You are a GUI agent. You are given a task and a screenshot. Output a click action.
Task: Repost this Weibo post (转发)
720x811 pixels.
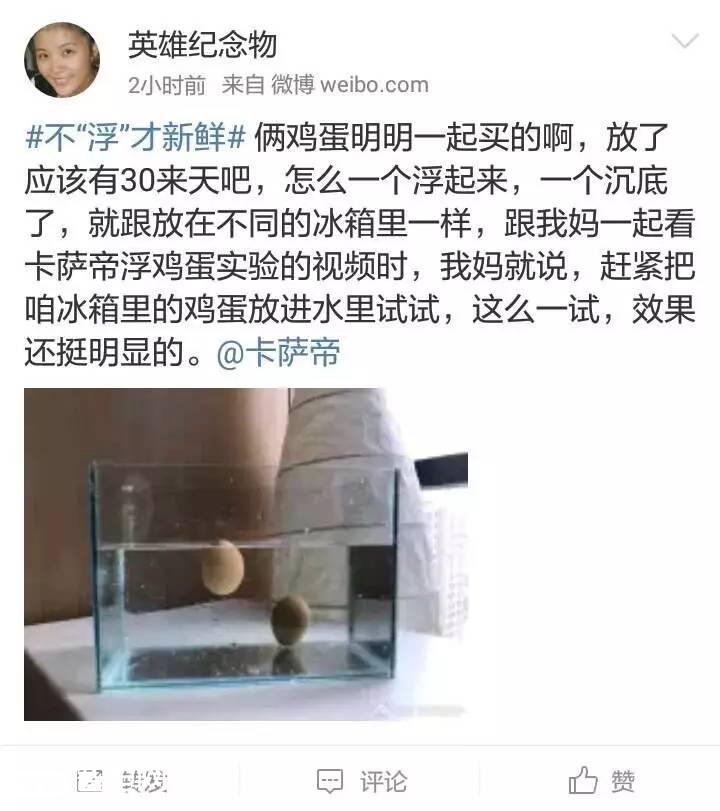click(x=122, y=780)
